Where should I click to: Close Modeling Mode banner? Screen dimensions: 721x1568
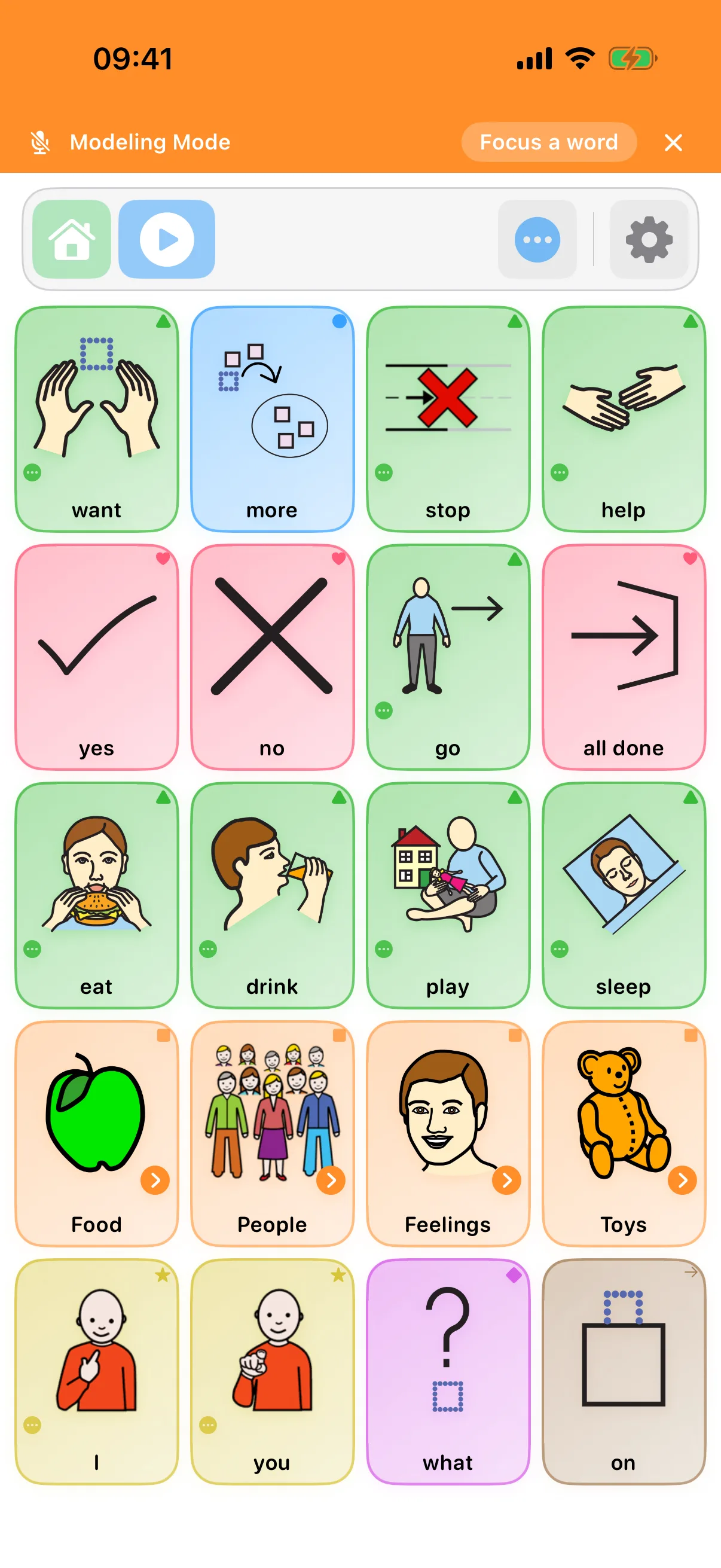click(673, 142)
